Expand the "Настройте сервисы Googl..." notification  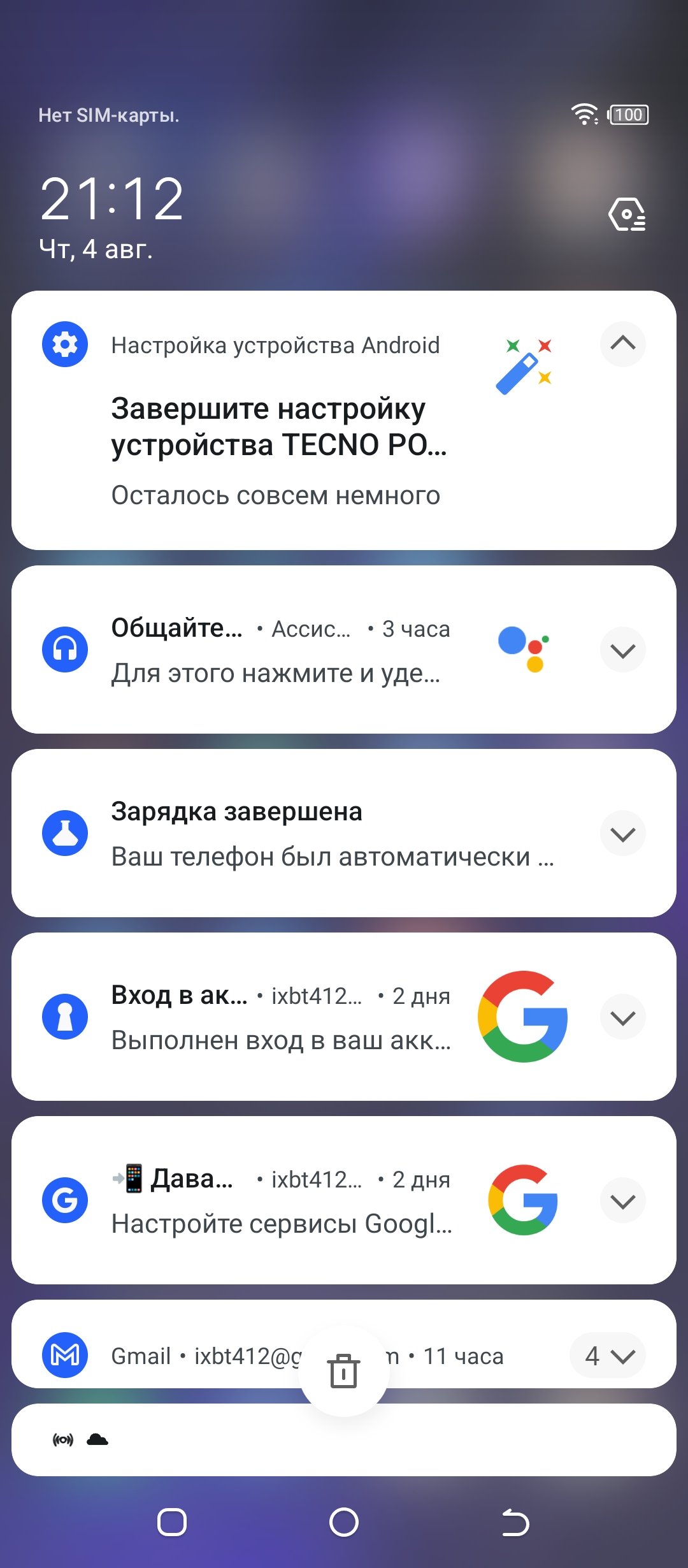622,1201
